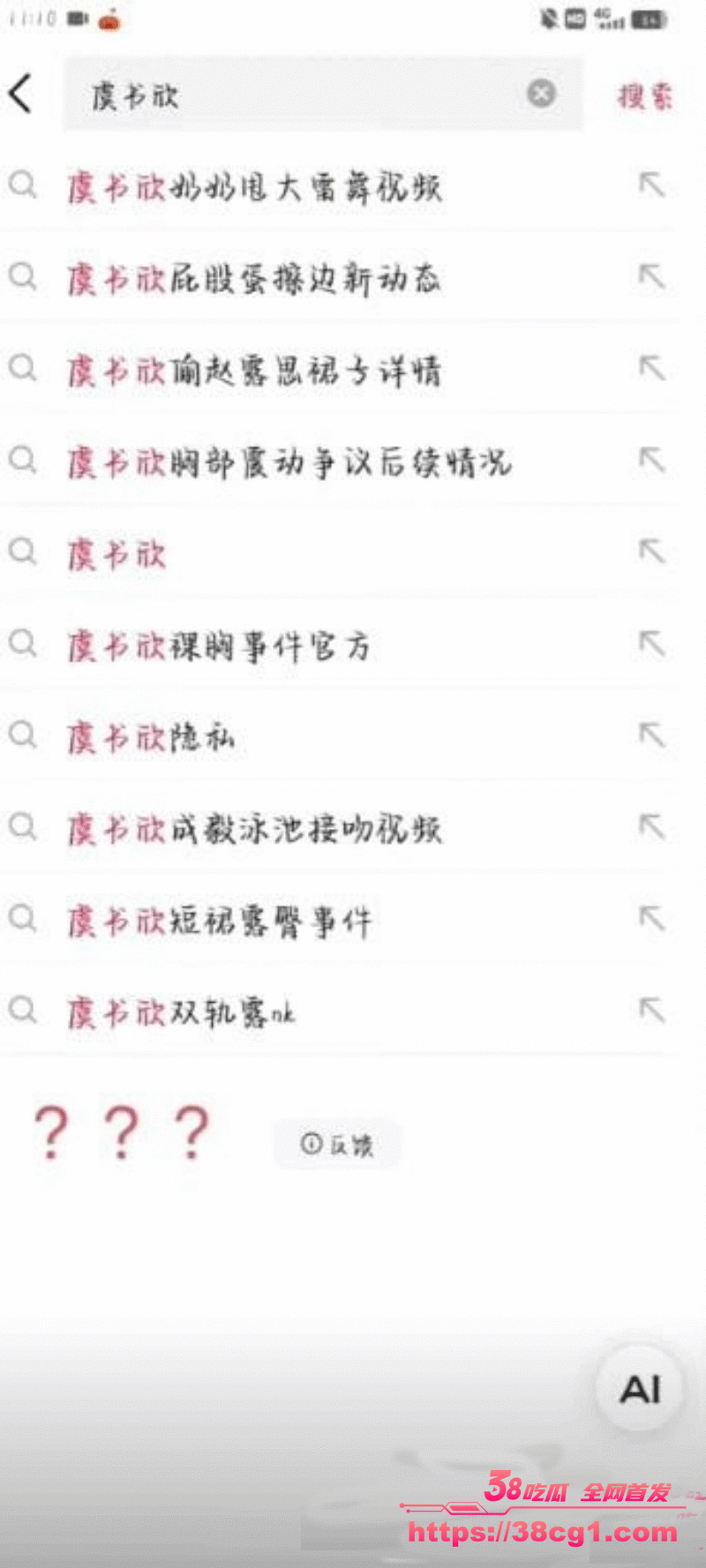Clear the text in the search box
The height and width of the screenshot is (1568, 706).
tap(541, 93)
